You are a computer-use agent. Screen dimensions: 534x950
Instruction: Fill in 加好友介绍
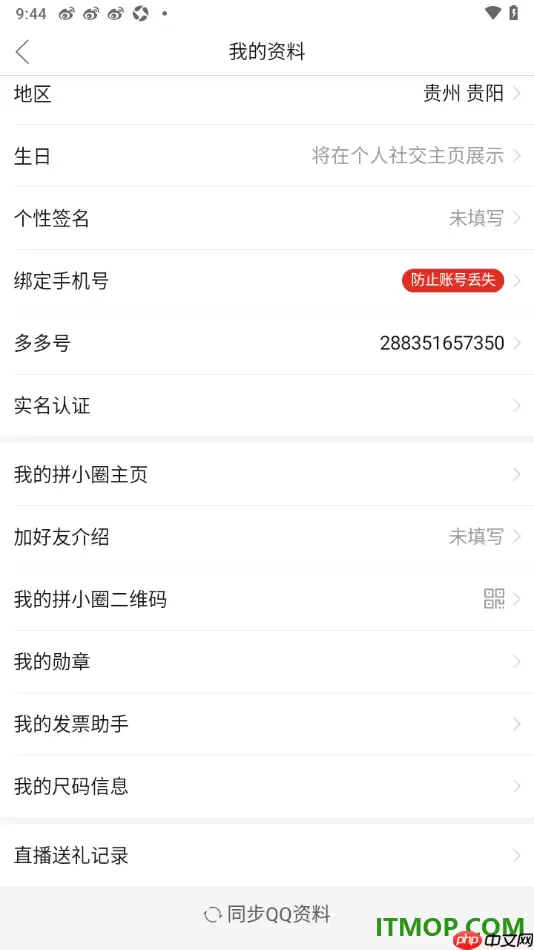pyautogui.click(x=267, y=537)
